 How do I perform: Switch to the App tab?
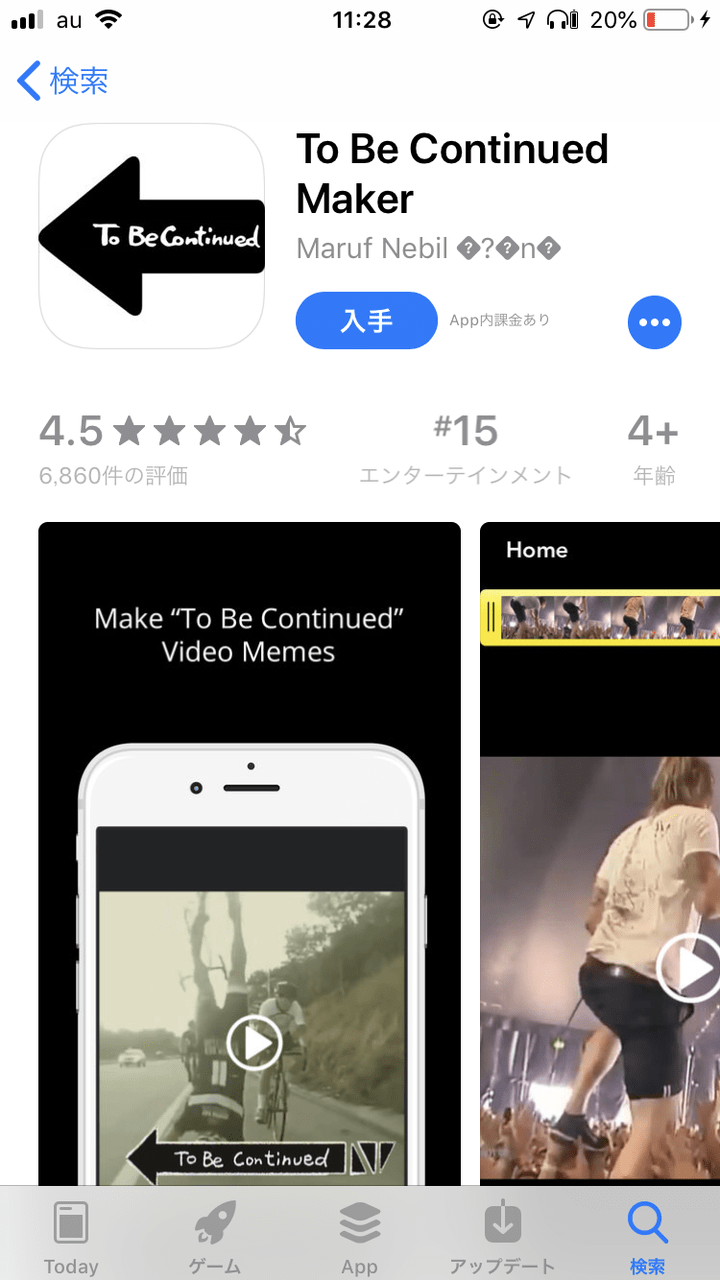point(359,1235)
